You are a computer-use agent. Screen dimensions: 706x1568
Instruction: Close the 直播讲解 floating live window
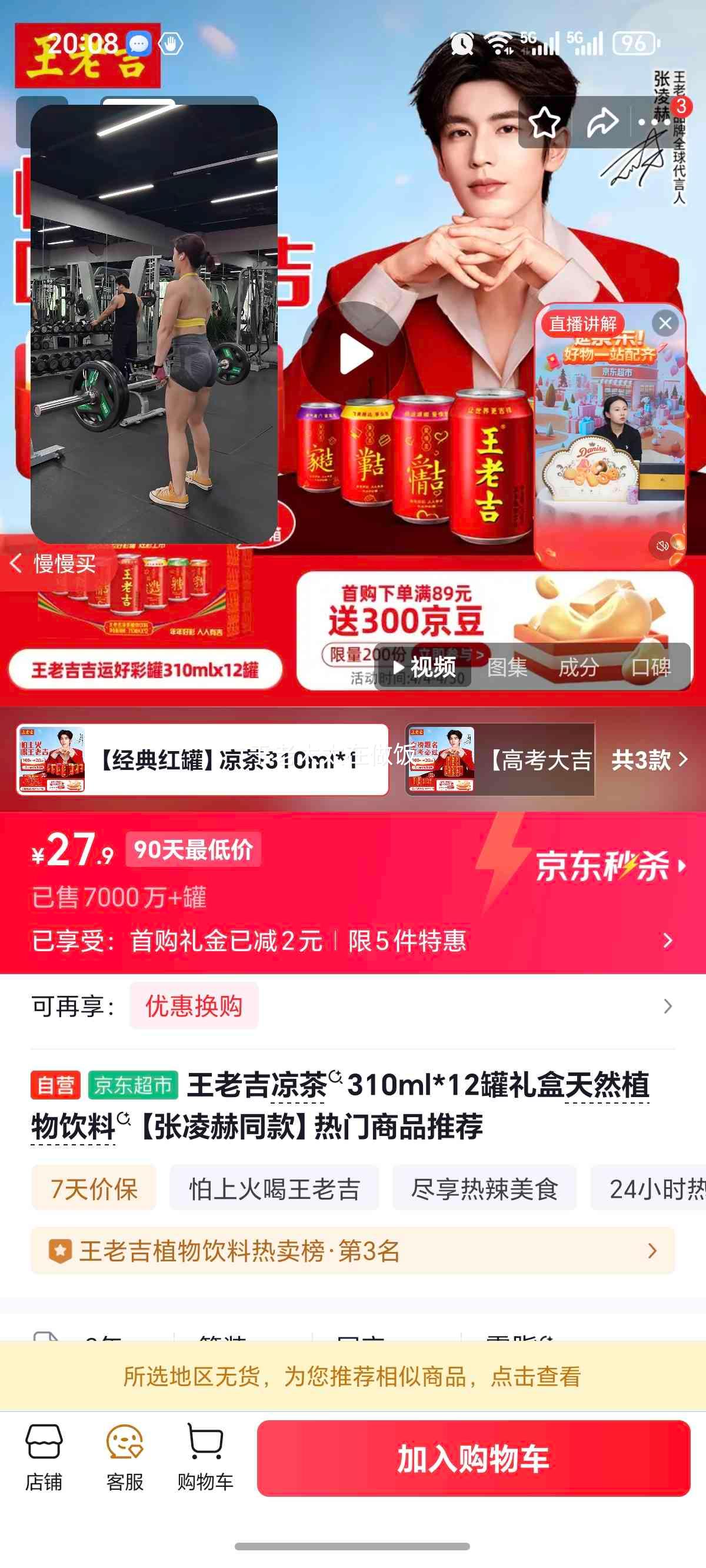(x=667, y=324)
